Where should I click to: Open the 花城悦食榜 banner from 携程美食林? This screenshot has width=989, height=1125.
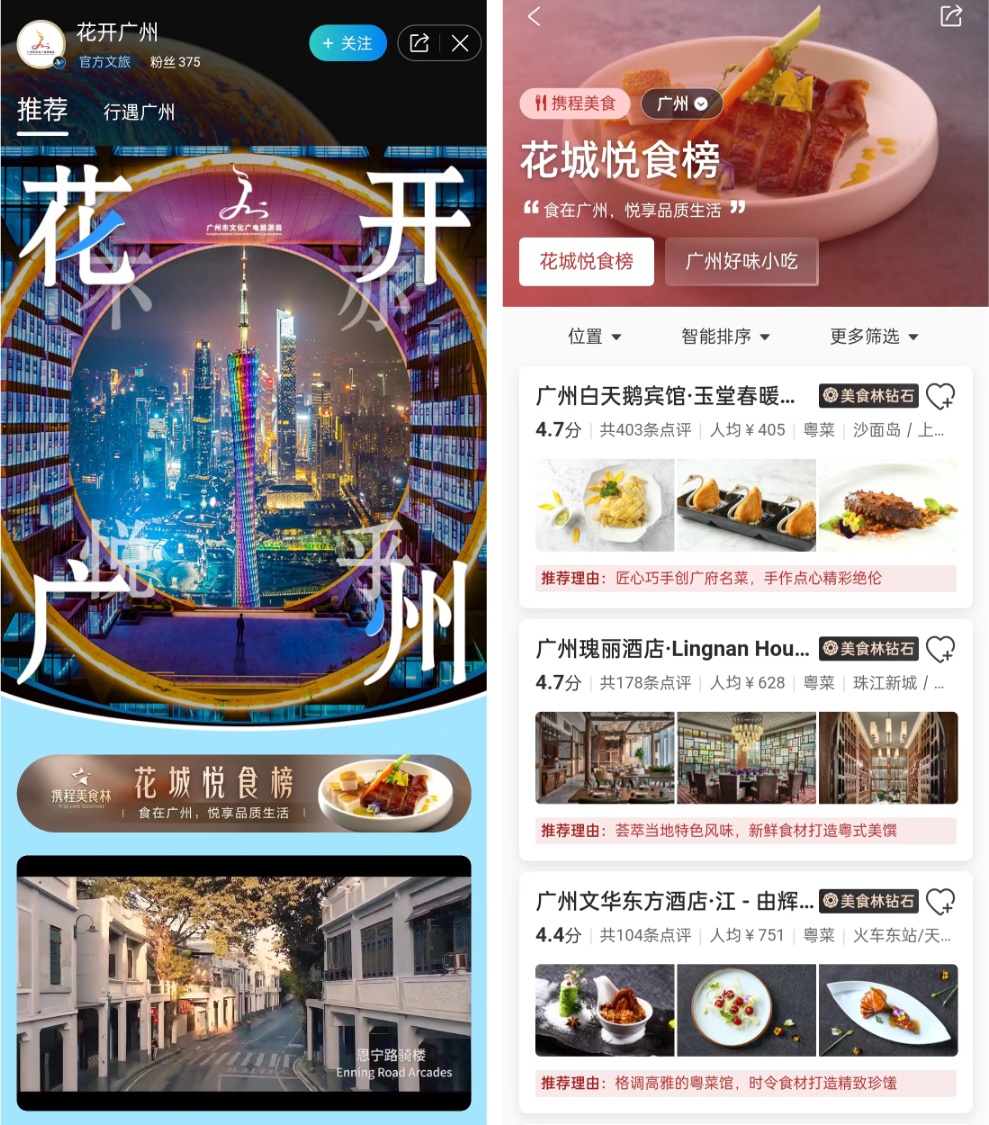click(x=244, y=794)
